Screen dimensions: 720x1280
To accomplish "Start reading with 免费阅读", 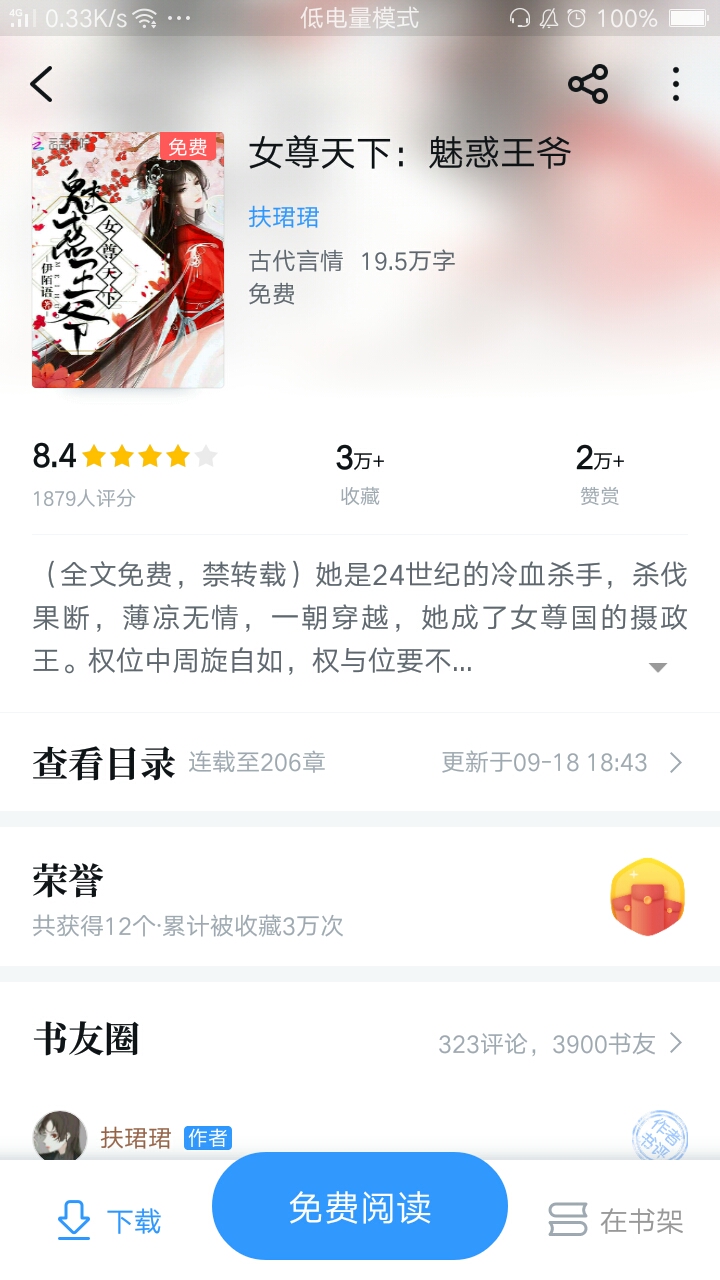I will coord(360,1207).
